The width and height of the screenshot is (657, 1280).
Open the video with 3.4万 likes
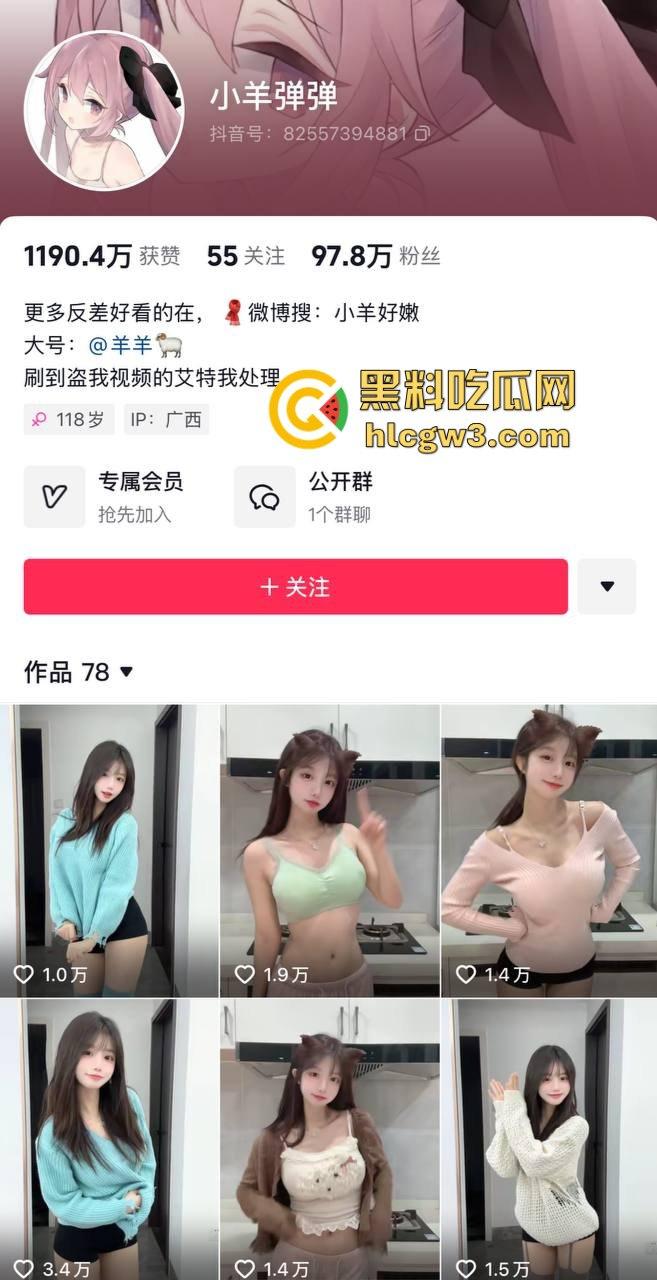pos(109,1140)
